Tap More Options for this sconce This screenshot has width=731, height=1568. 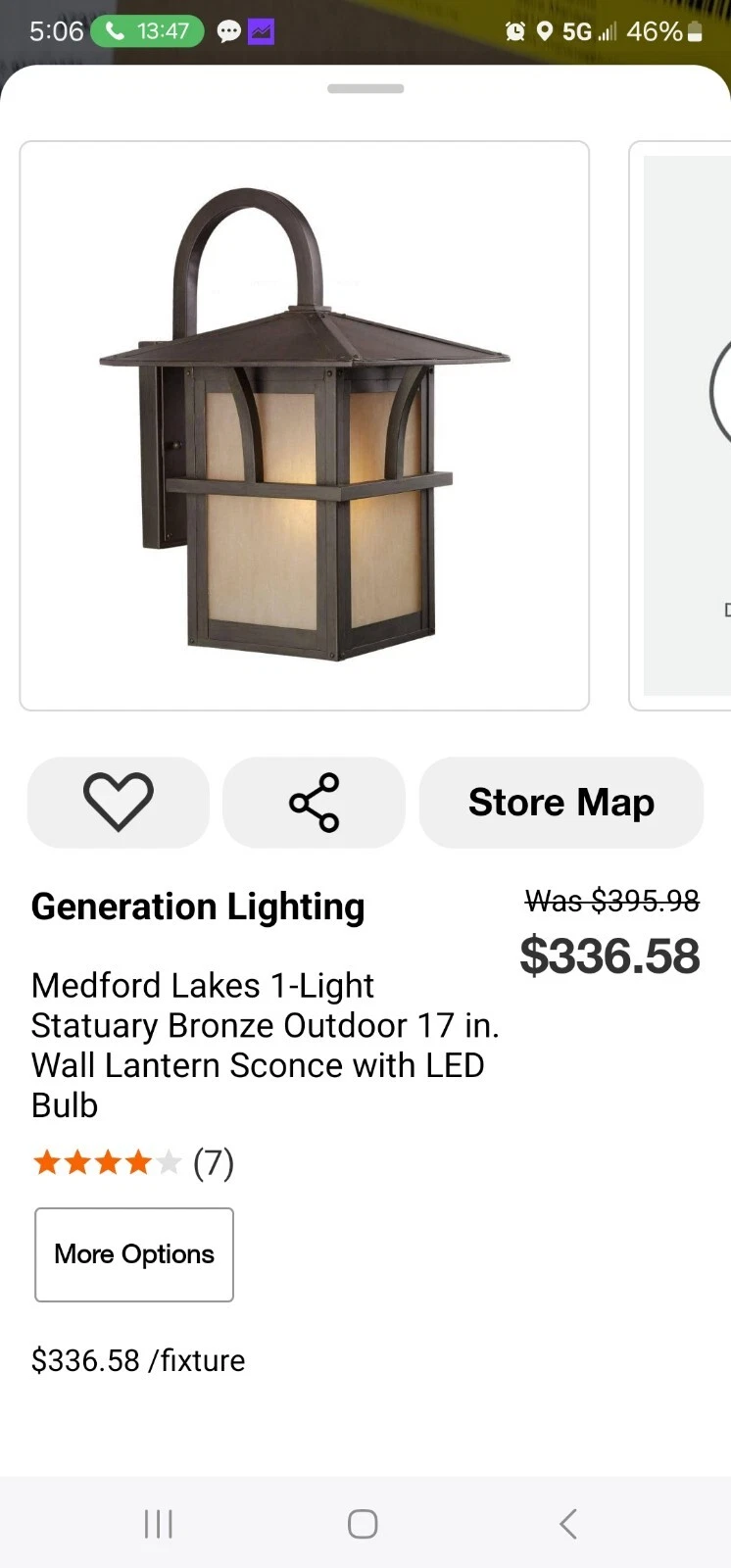(x=134, y=1254)
